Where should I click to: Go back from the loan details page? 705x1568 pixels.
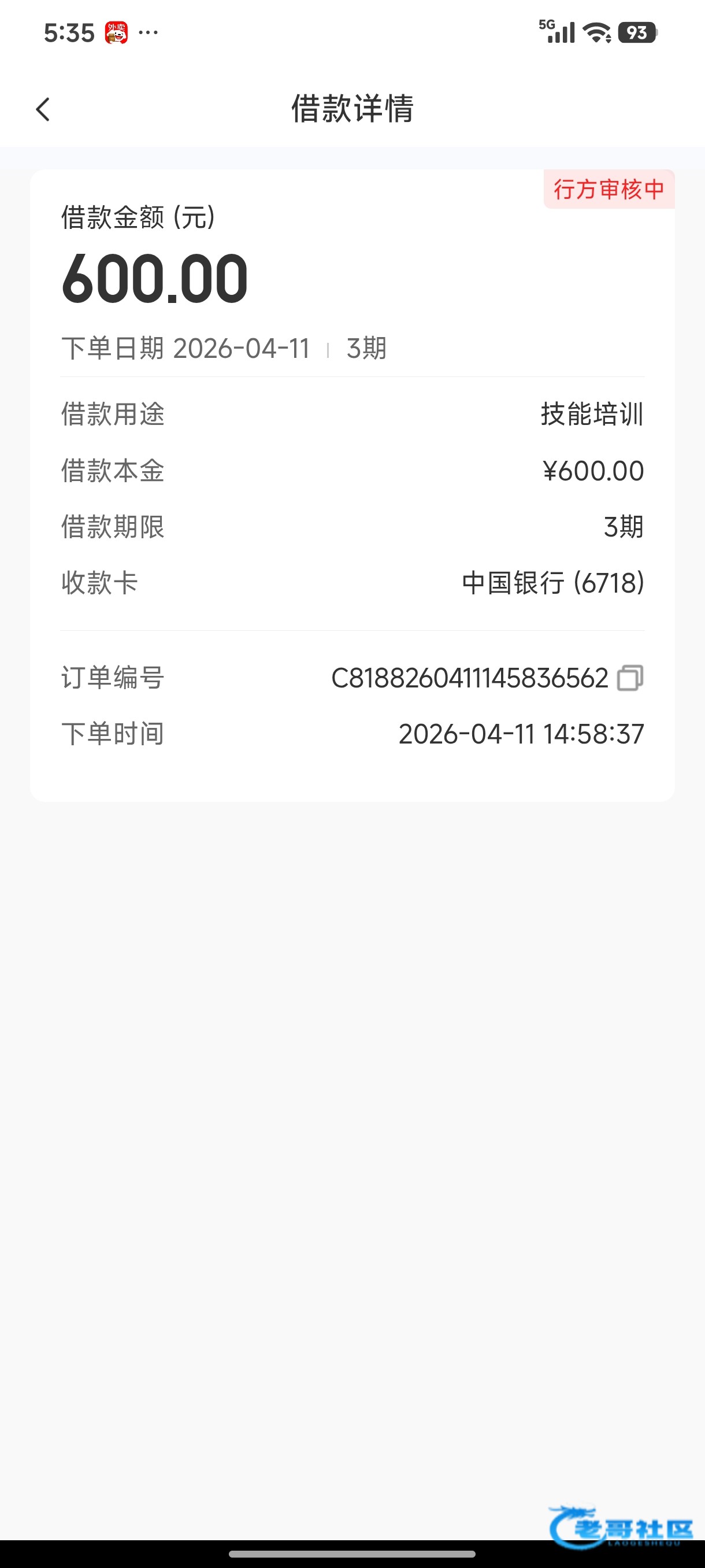(43, 110)
